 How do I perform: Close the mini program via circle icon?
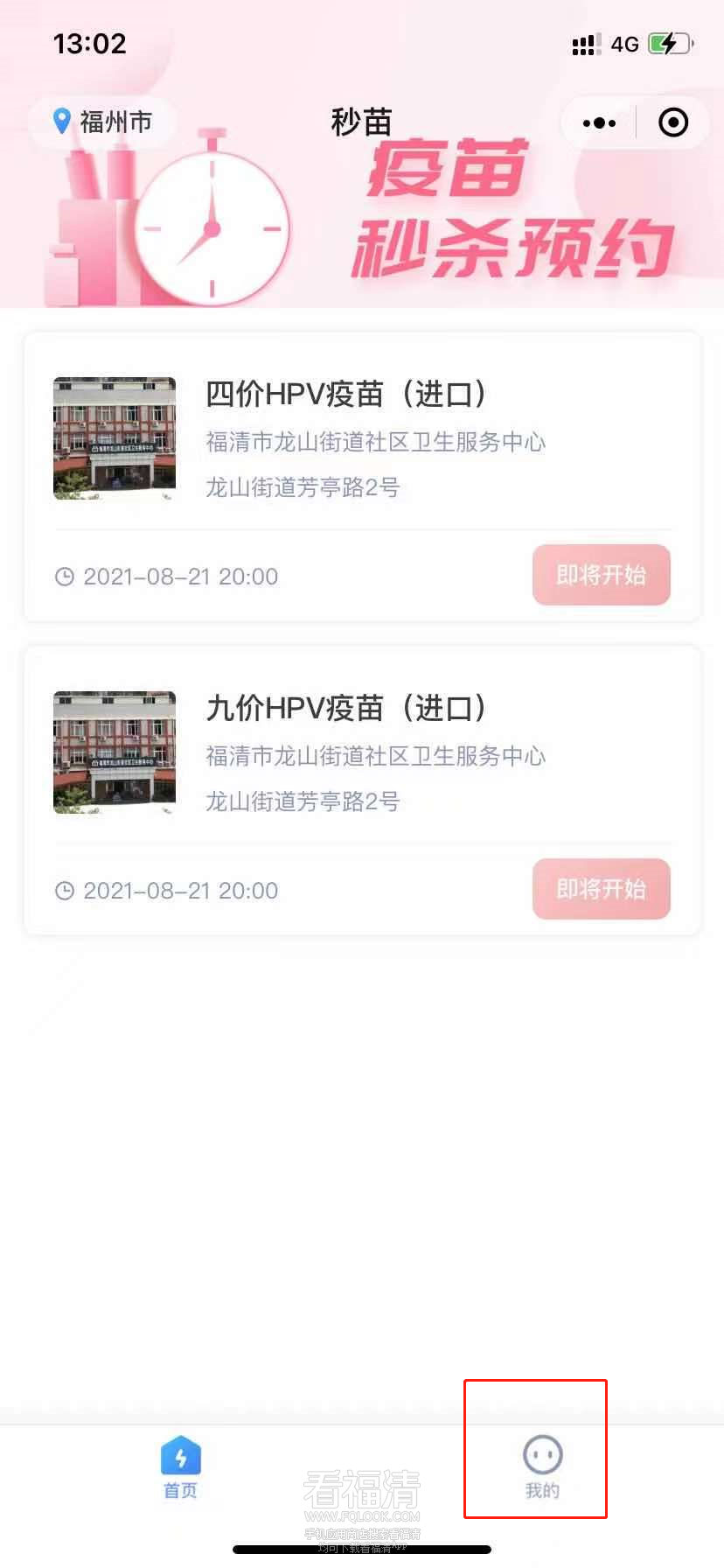672,123
